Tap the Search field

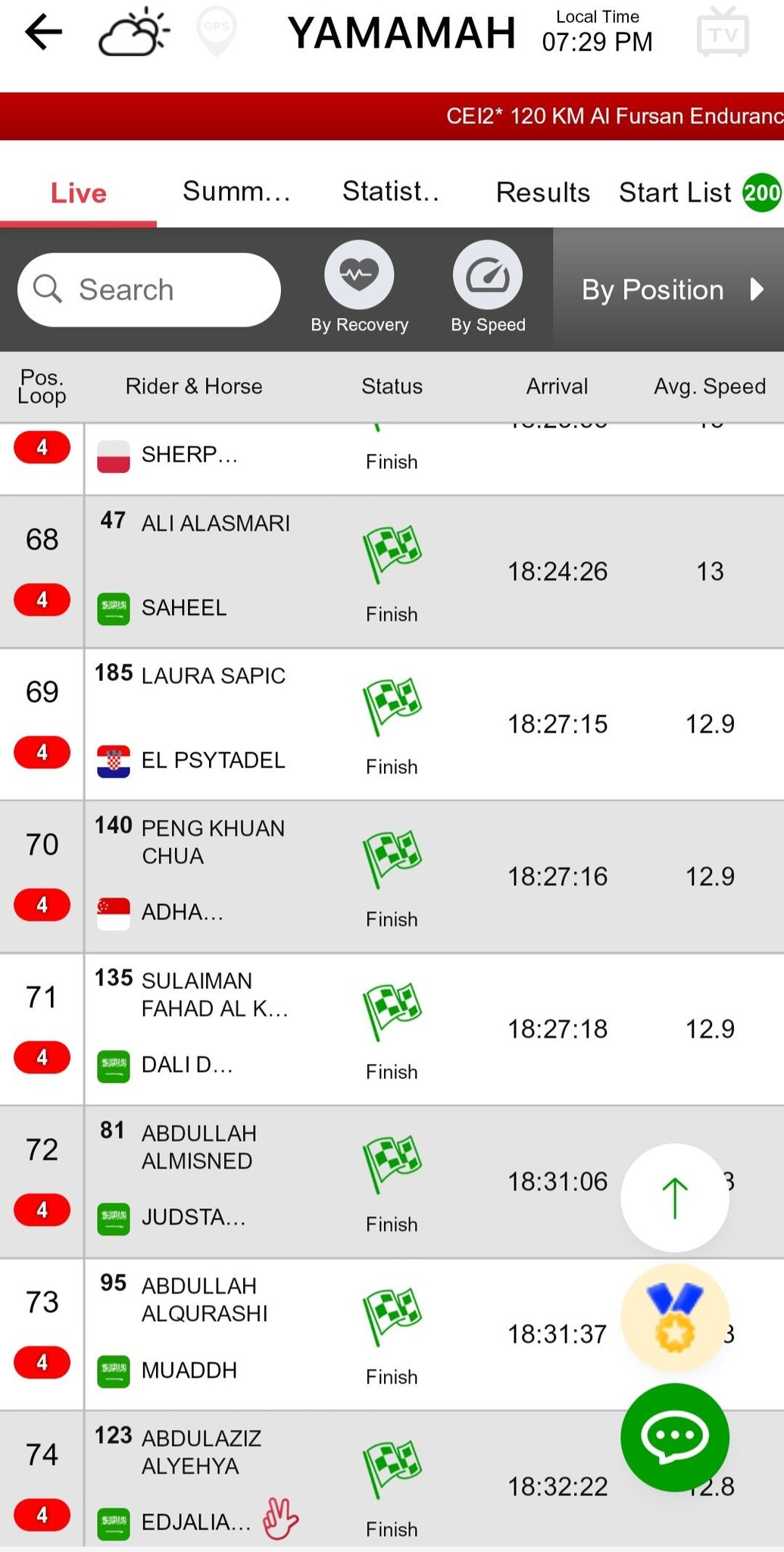pos(149,289)
